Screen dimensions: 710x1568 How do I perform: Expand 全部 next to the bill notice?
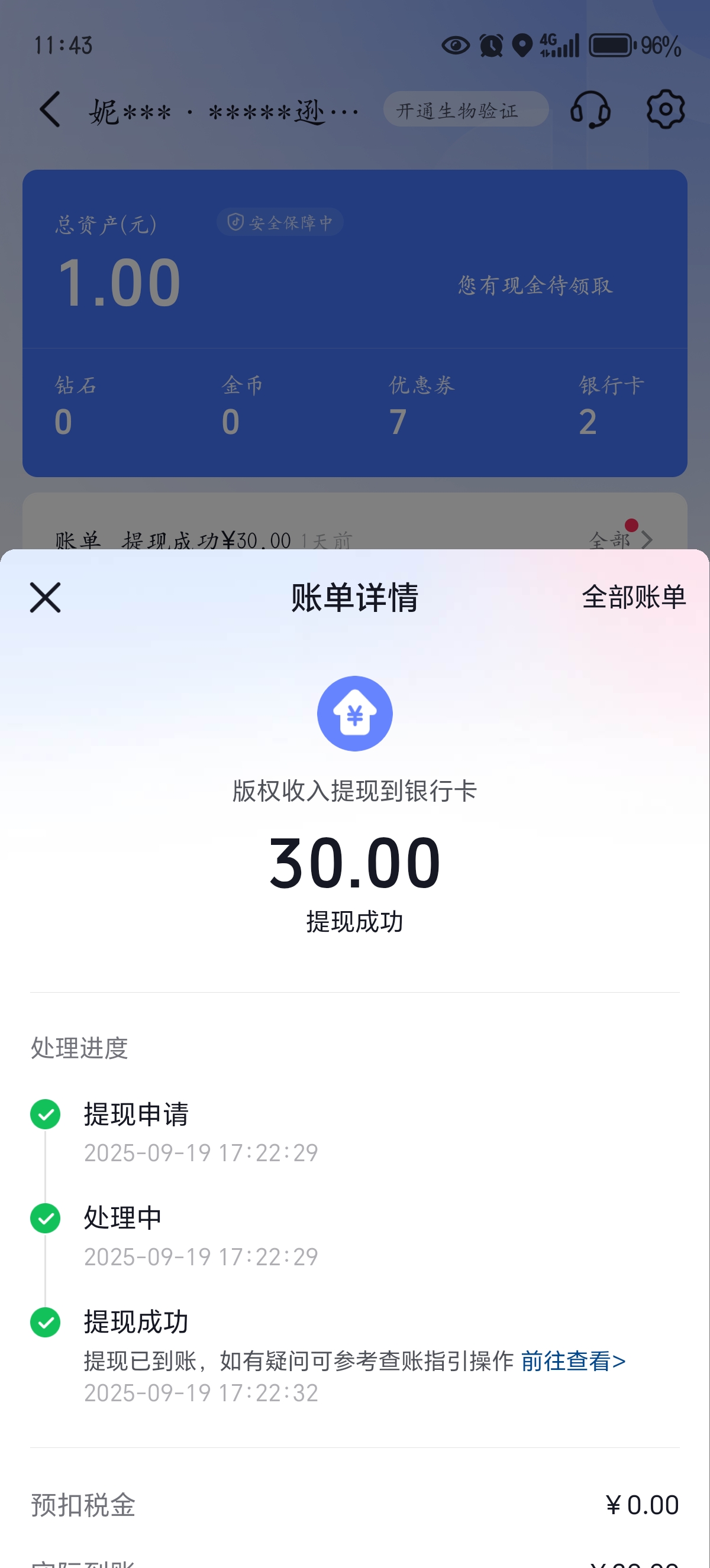click(x=618, y=540)
